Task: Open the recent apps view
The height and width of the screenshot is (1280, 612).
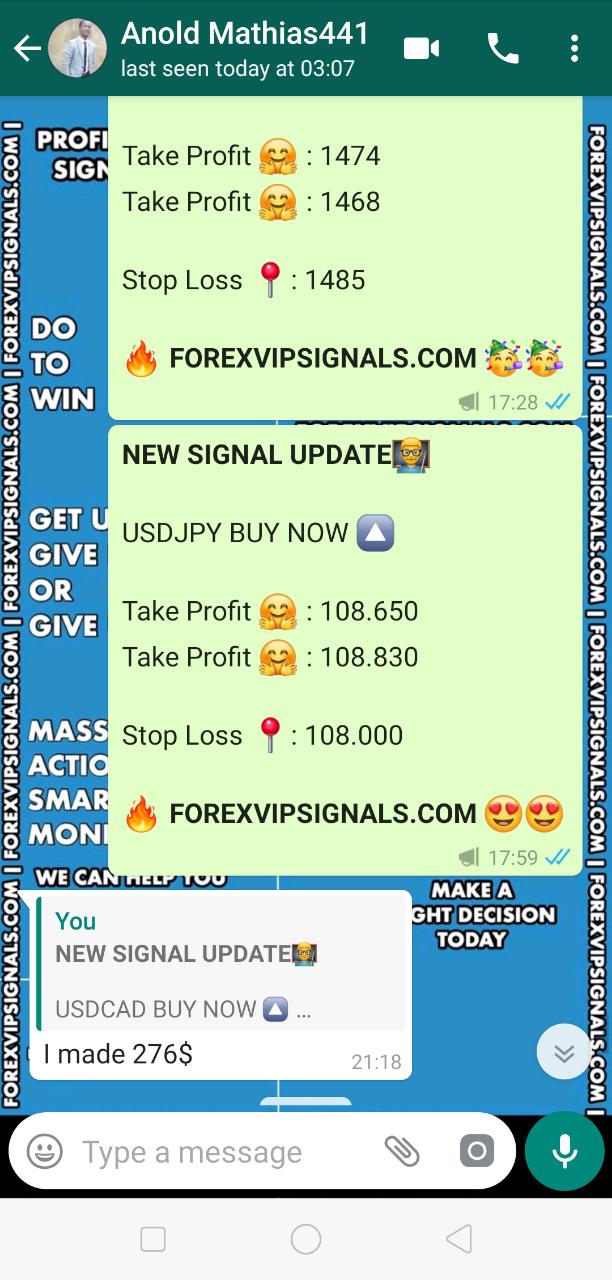Action: pos(153,1240)
